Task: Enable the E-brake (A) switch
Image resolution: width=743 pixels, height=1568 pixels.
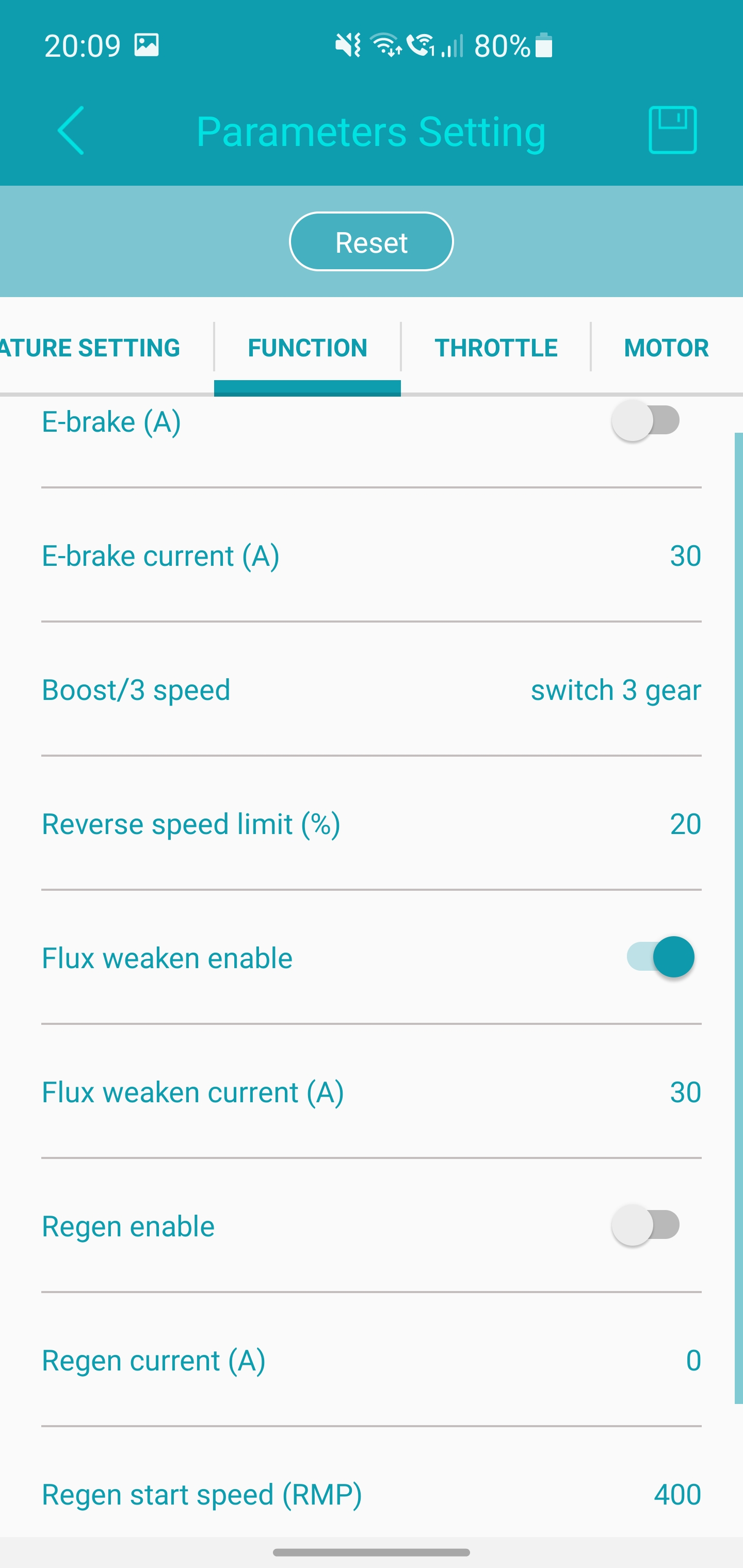Action: (646, 420)
